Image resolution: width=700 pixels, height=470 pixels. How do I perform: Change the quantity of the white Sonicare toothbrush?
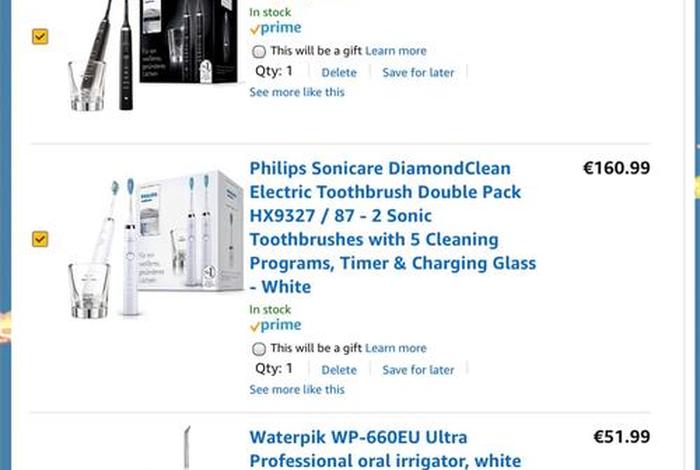(x=274, y=369)
